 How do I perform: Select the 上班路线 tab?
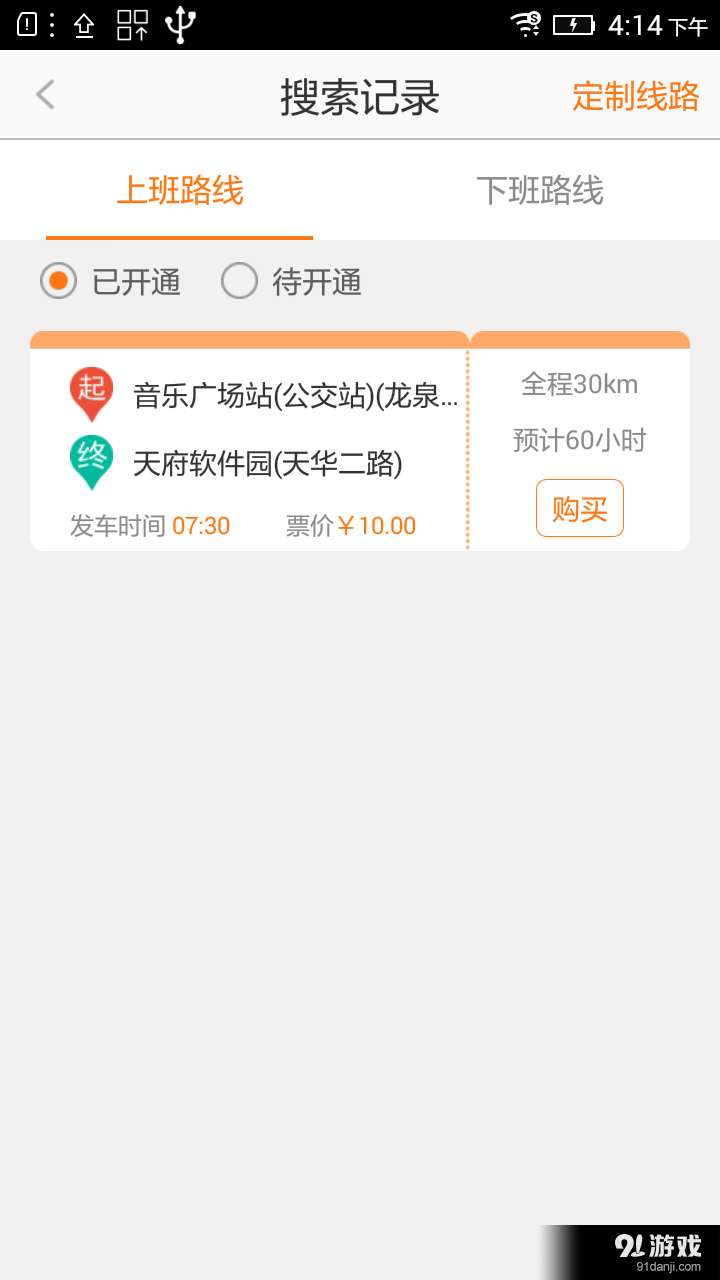(178, 190)
